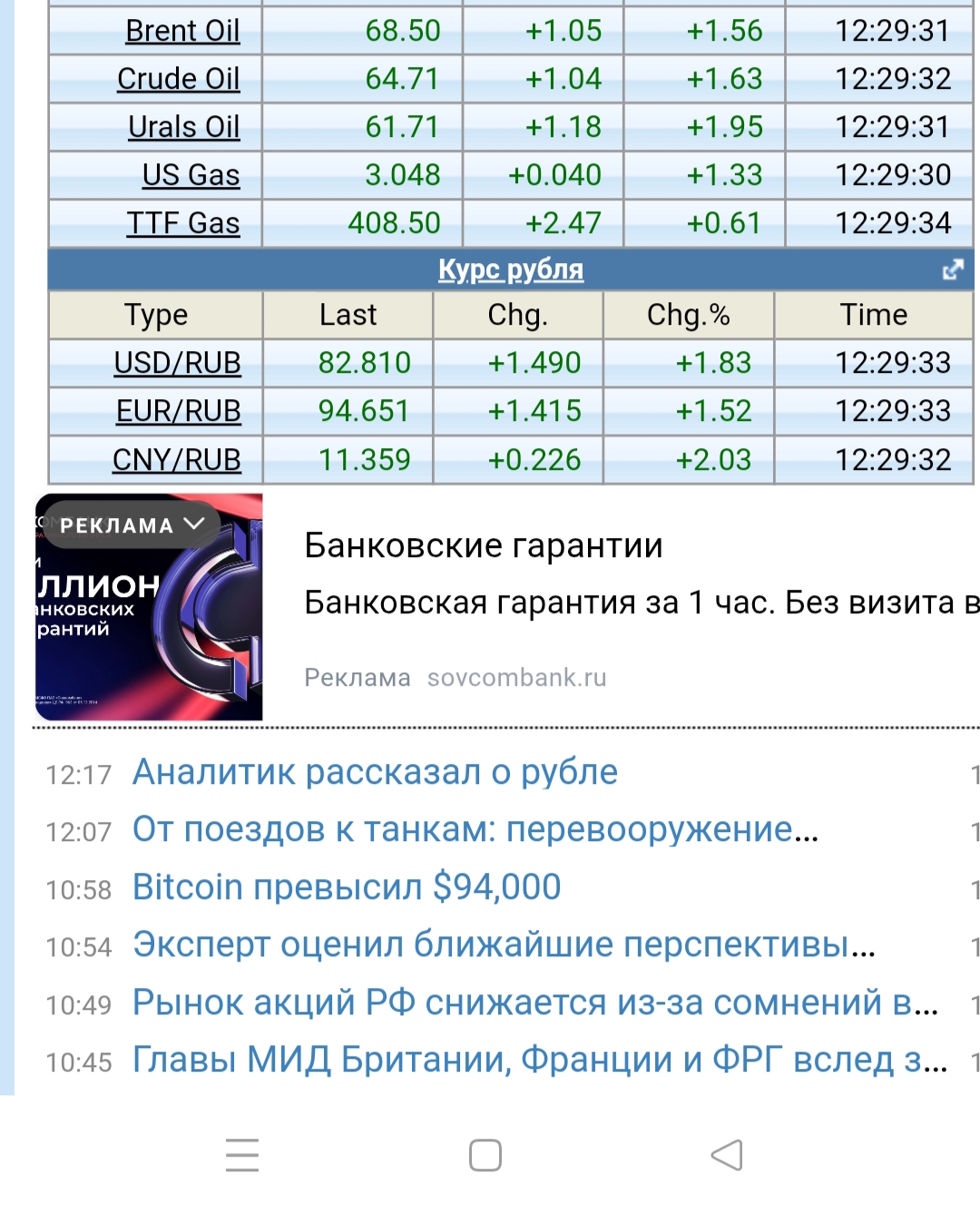Screen dimensions: 980x1215
Task: Open article От поездов к танкам
Action: tap(475, 829)
